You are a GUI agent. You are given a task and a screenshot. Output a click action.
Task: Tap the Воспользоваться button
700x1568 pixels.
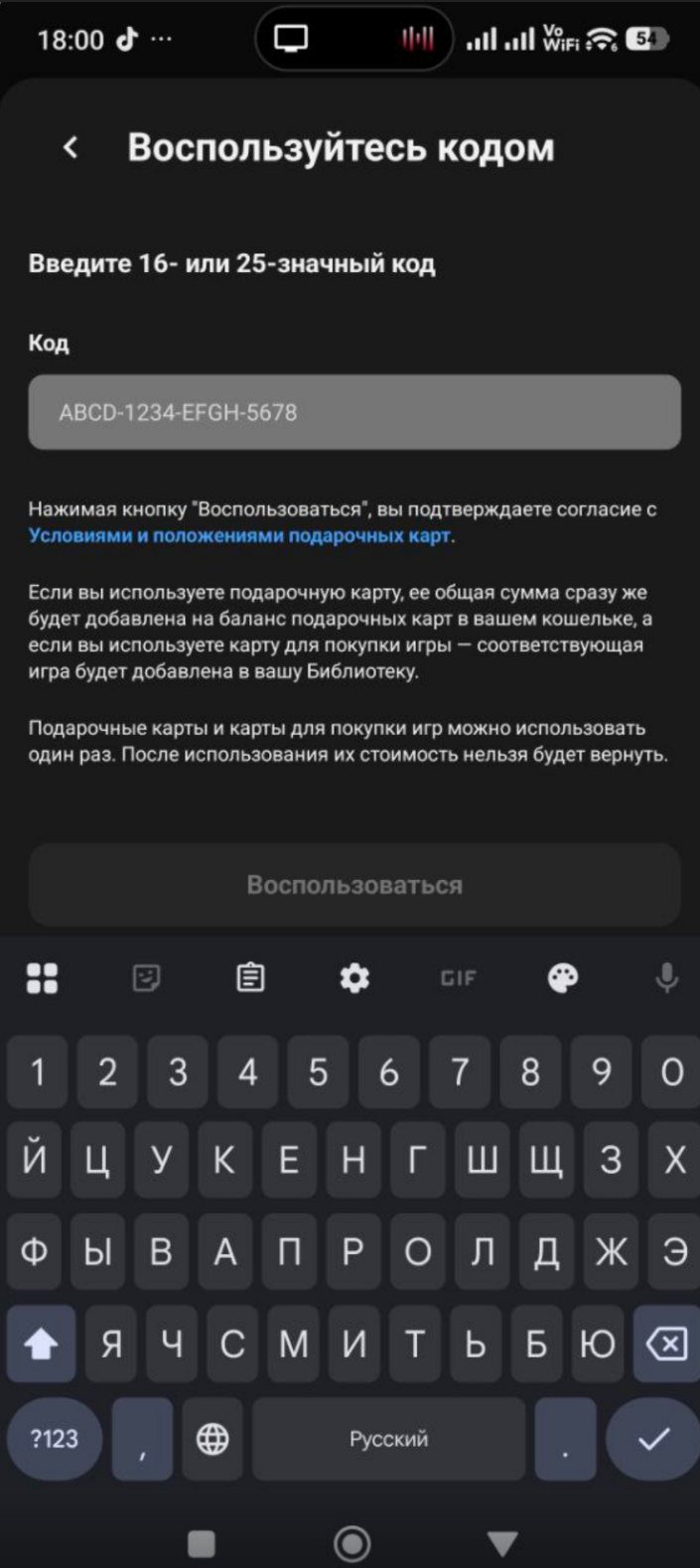(x=354, y=885)
